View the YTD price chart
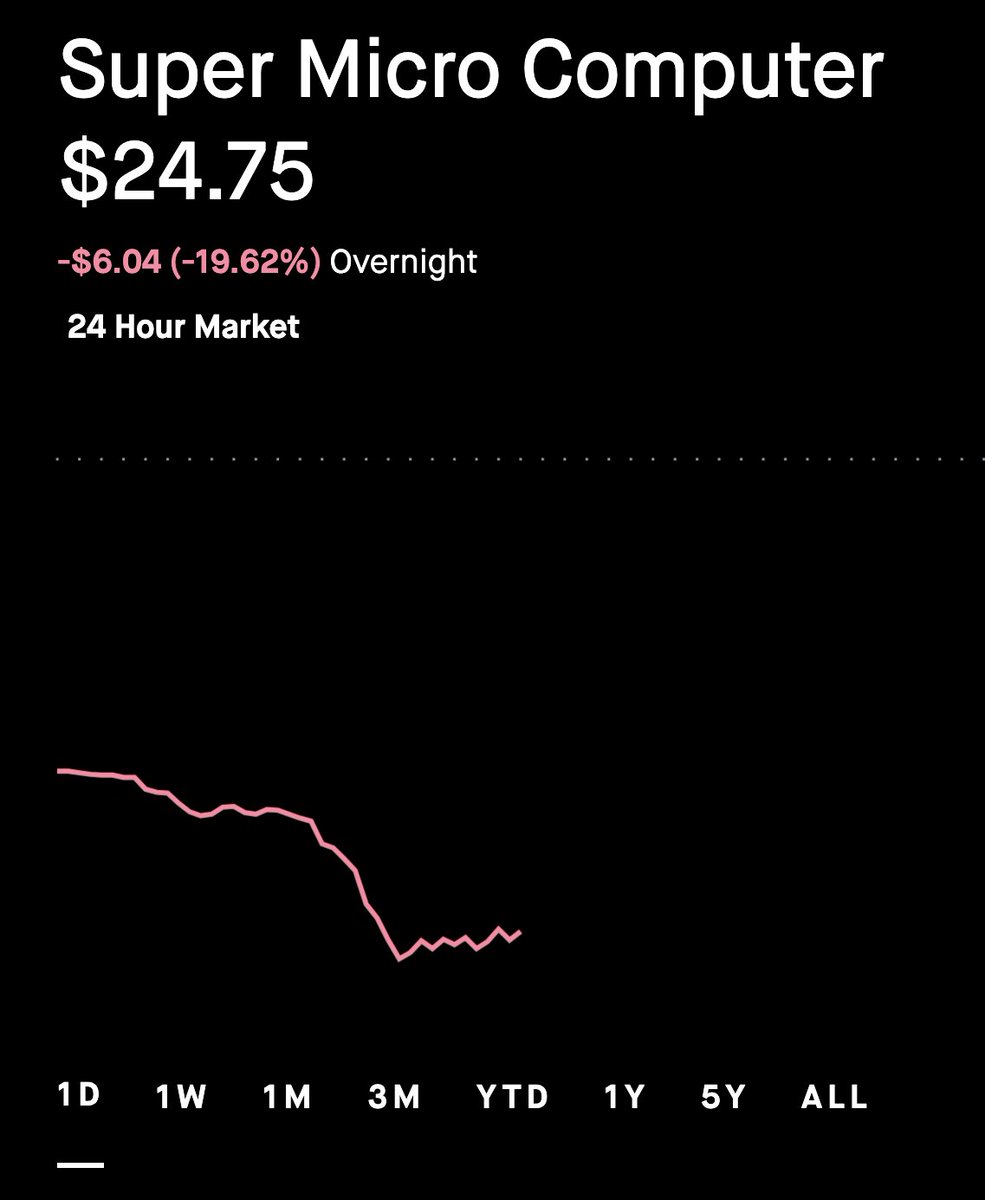985x1200 pixels. click(x=512, y=1097)
